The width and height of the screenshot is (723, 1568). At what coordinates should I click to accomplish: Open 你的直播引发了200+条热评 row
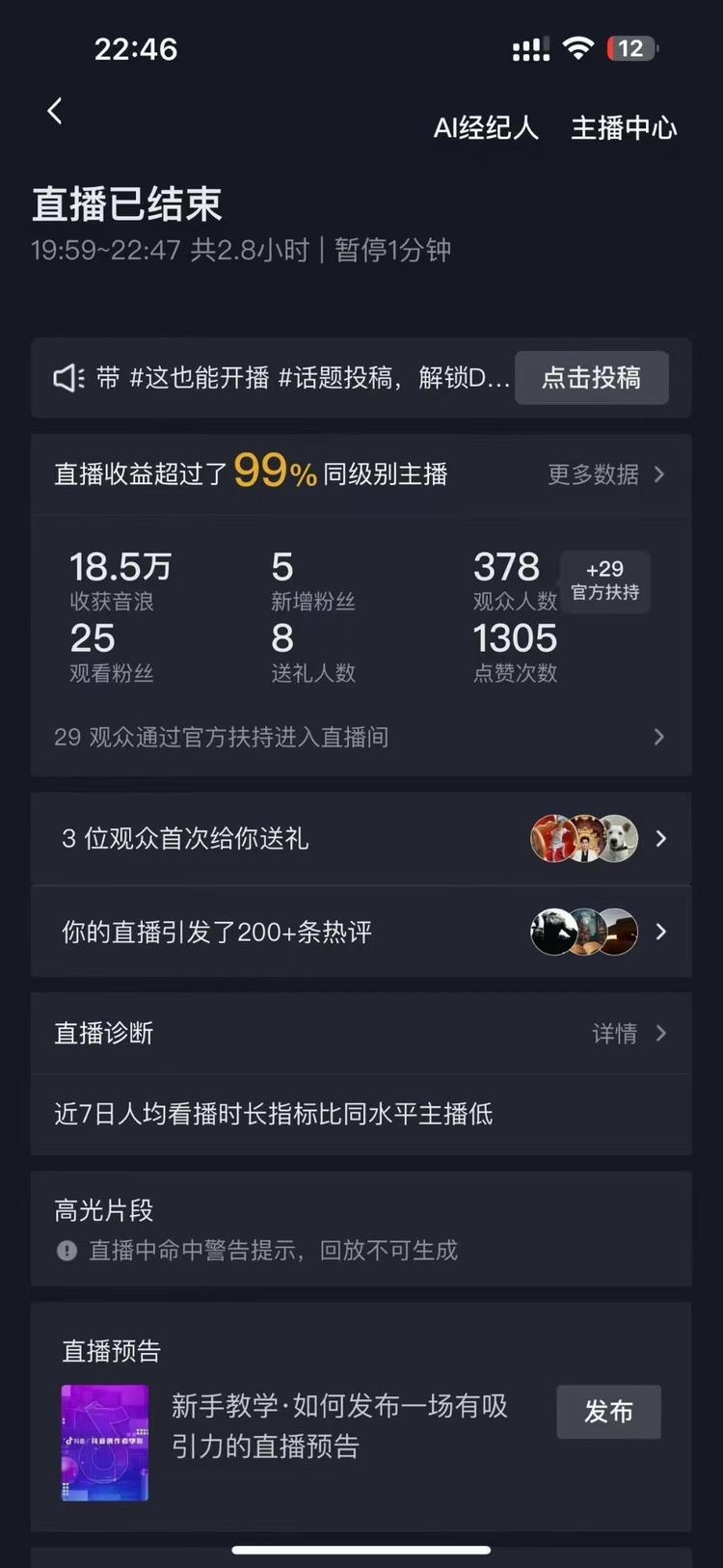pyautogui.click(x=361, y=933)
